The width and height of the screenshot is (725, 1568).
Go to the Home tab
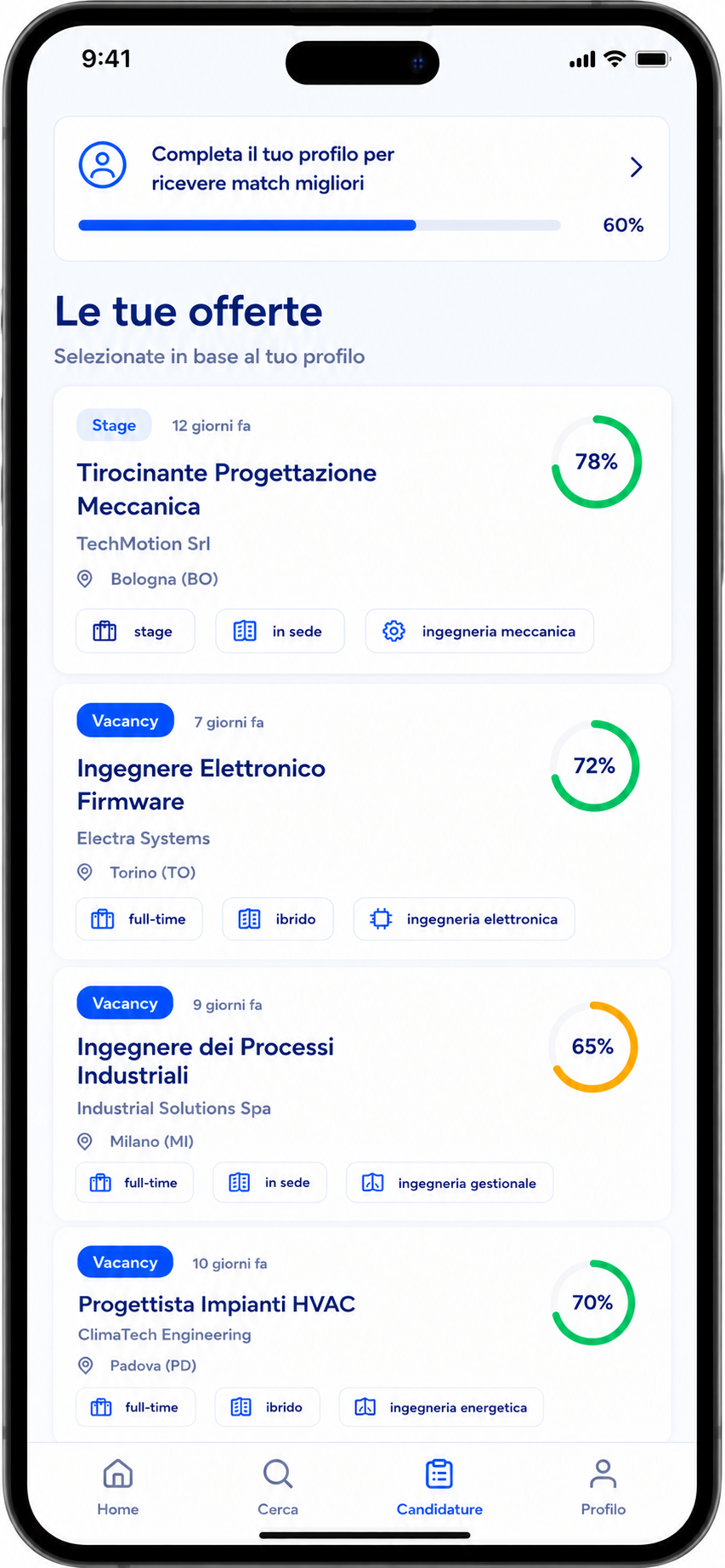(x=118, y=1487)
